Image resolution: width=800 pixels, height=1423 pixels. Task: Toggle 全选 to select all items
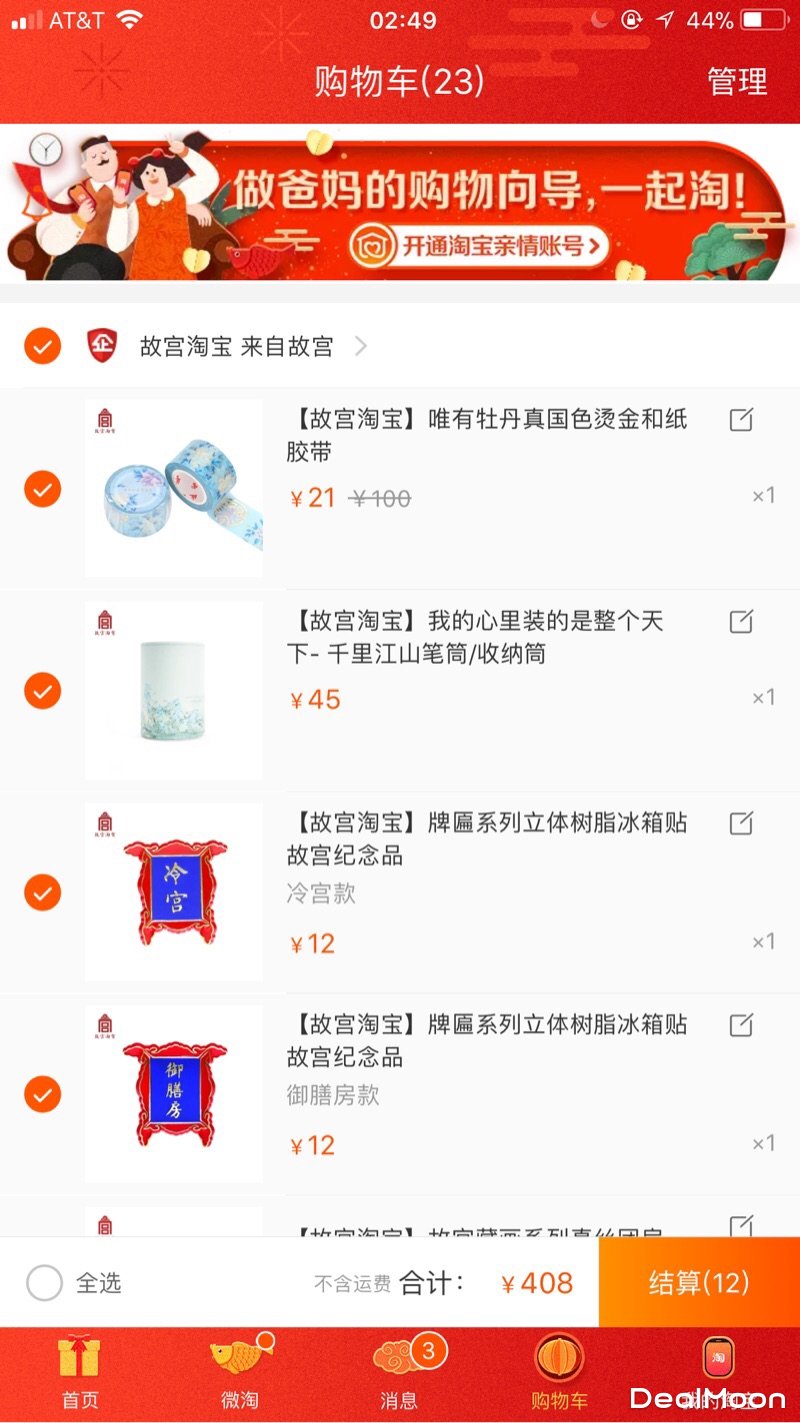[45, 1283]
